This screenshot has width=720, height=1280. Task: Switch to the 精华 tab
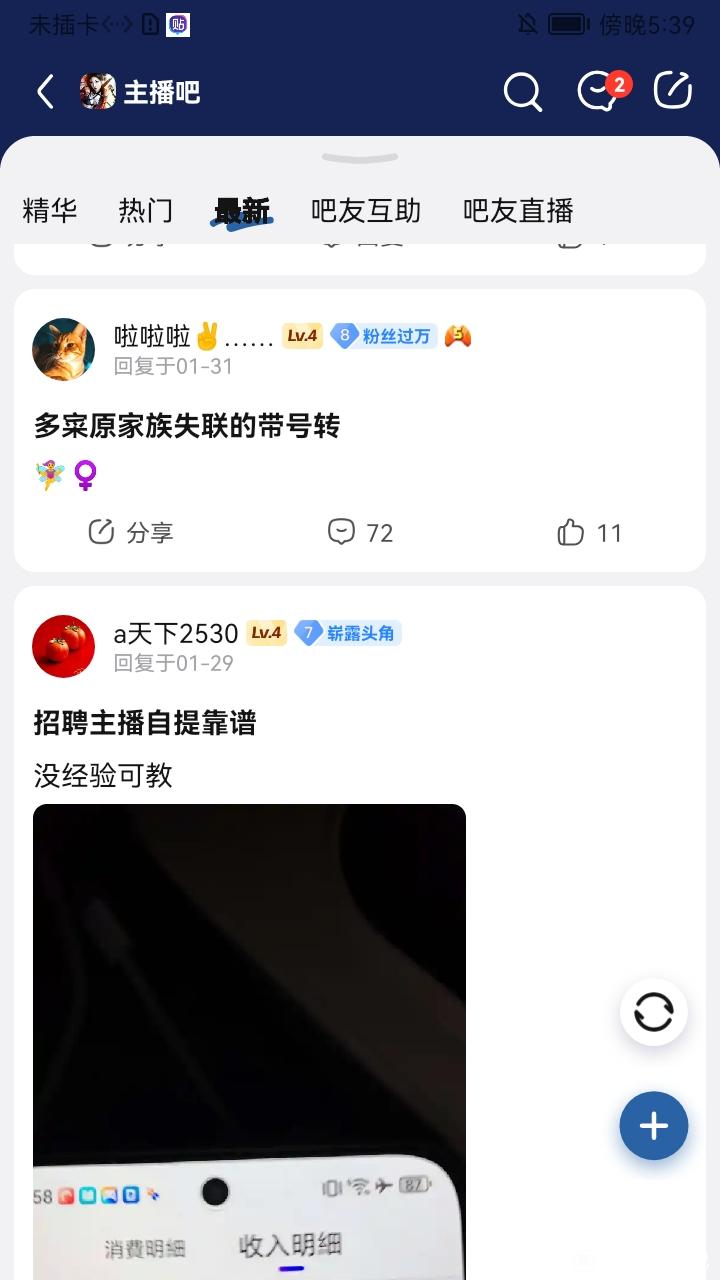point(50,211)
